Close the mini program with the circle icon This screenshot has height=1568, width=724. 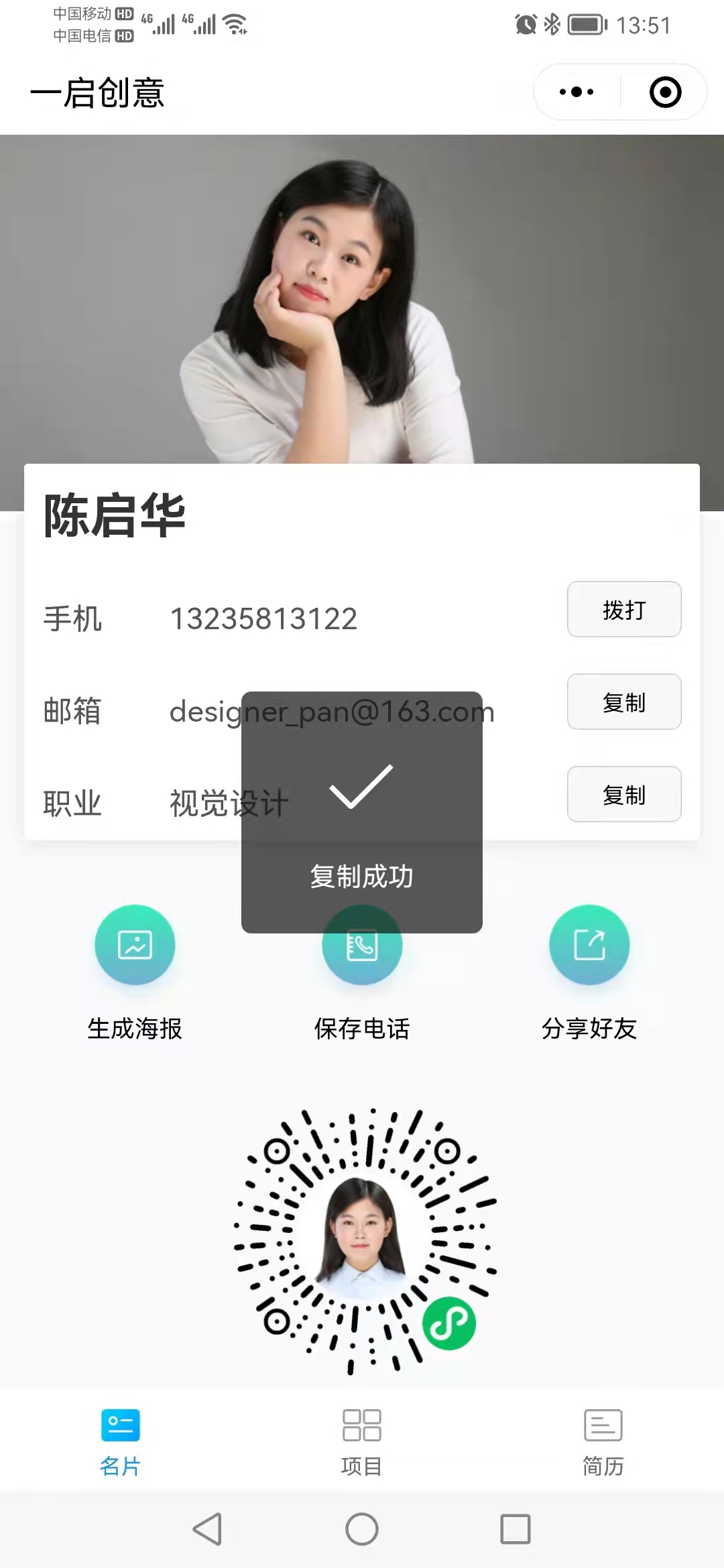click(x=665, y=92)
